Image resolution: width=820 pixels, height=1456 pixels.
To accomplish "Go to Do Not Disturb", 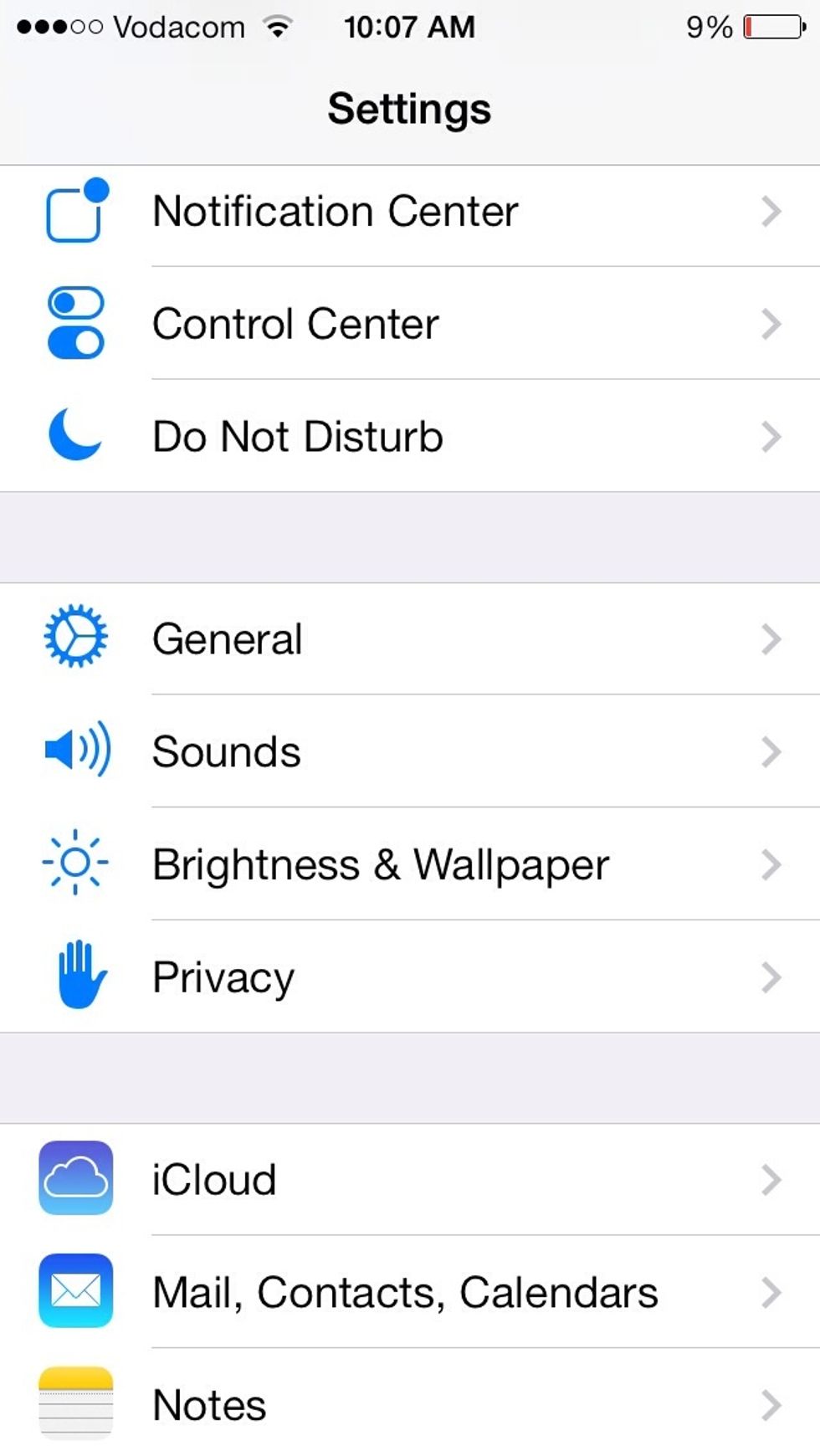I will [x=410, y=436].
